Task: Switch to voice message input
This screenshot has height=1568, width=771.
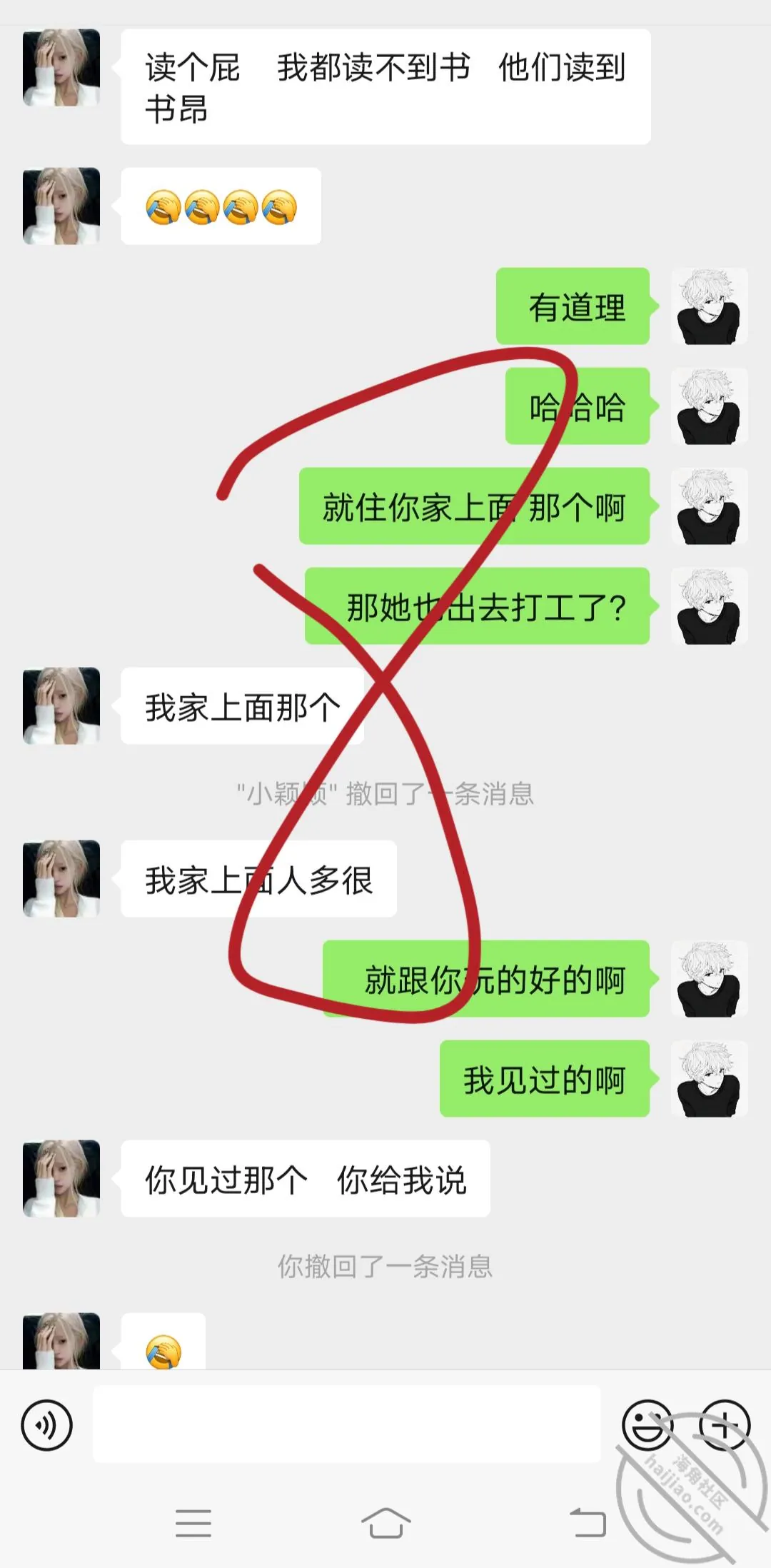Action: [x=47, y=1425]
